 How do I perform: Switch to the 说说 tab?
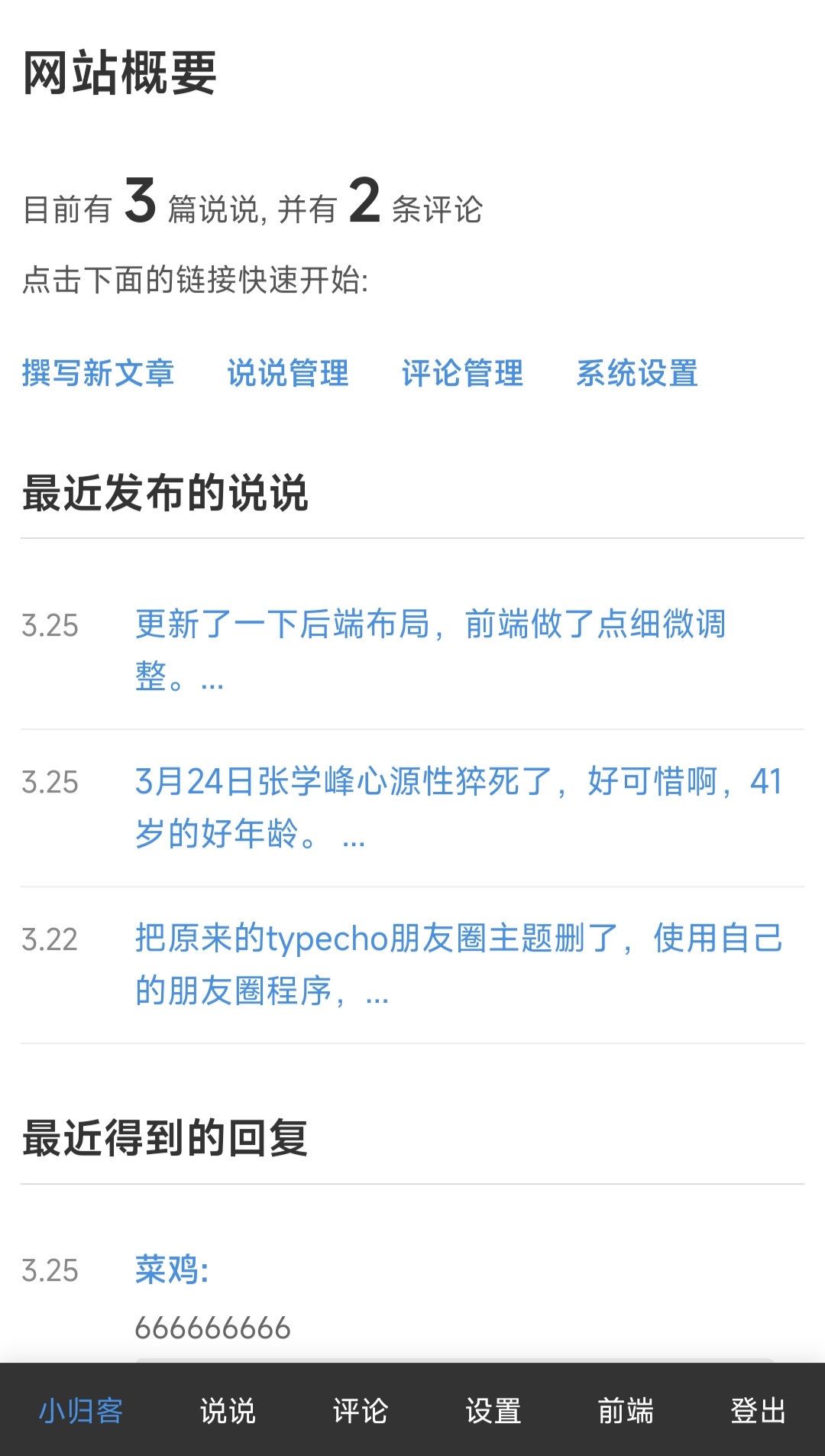click(x=228, y=1412)
